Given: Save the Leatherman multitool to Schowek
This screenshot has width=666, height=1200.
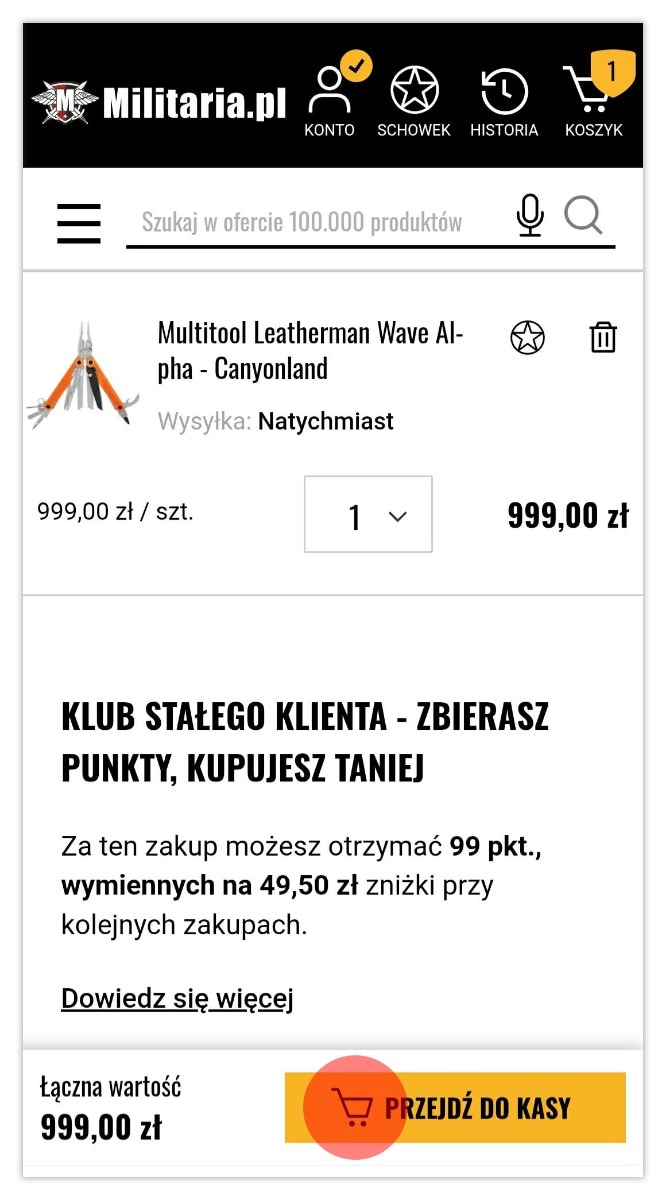Looking at the screenshot, I should point(528,338).
